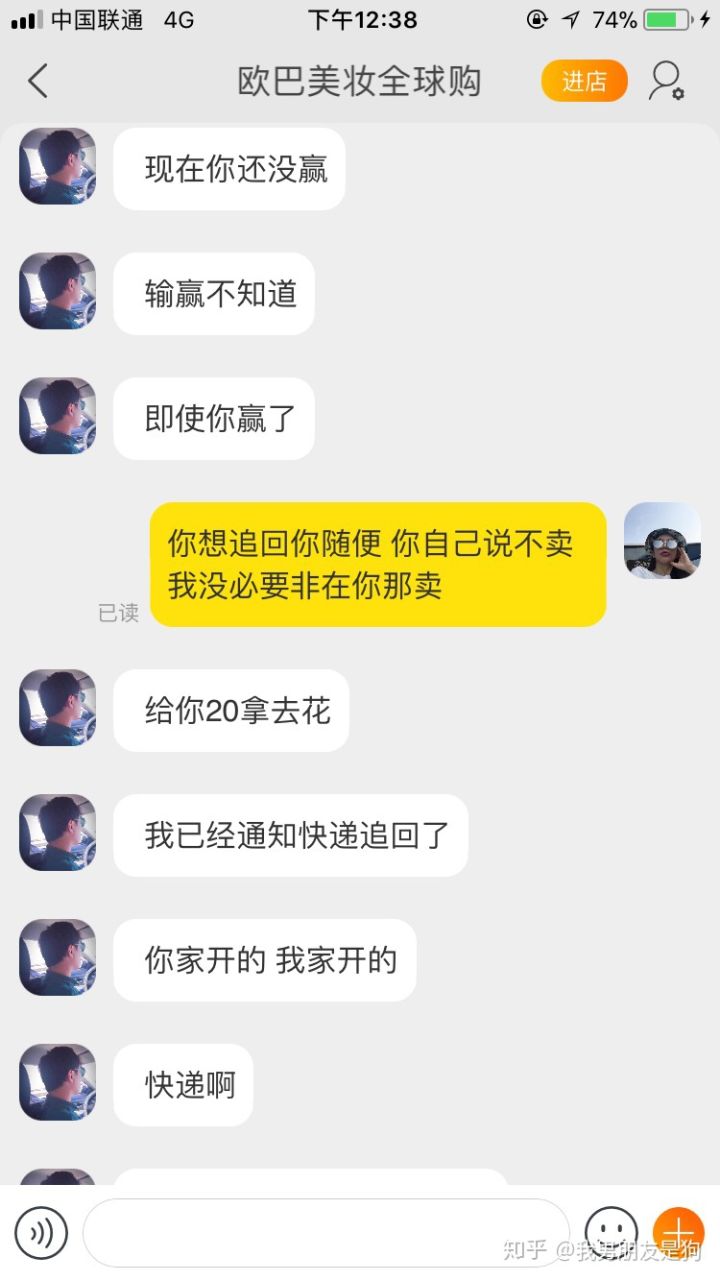720x1281 pixels.
Task: View my own avatar beside yellow message
Action: [x=662, y=541]
